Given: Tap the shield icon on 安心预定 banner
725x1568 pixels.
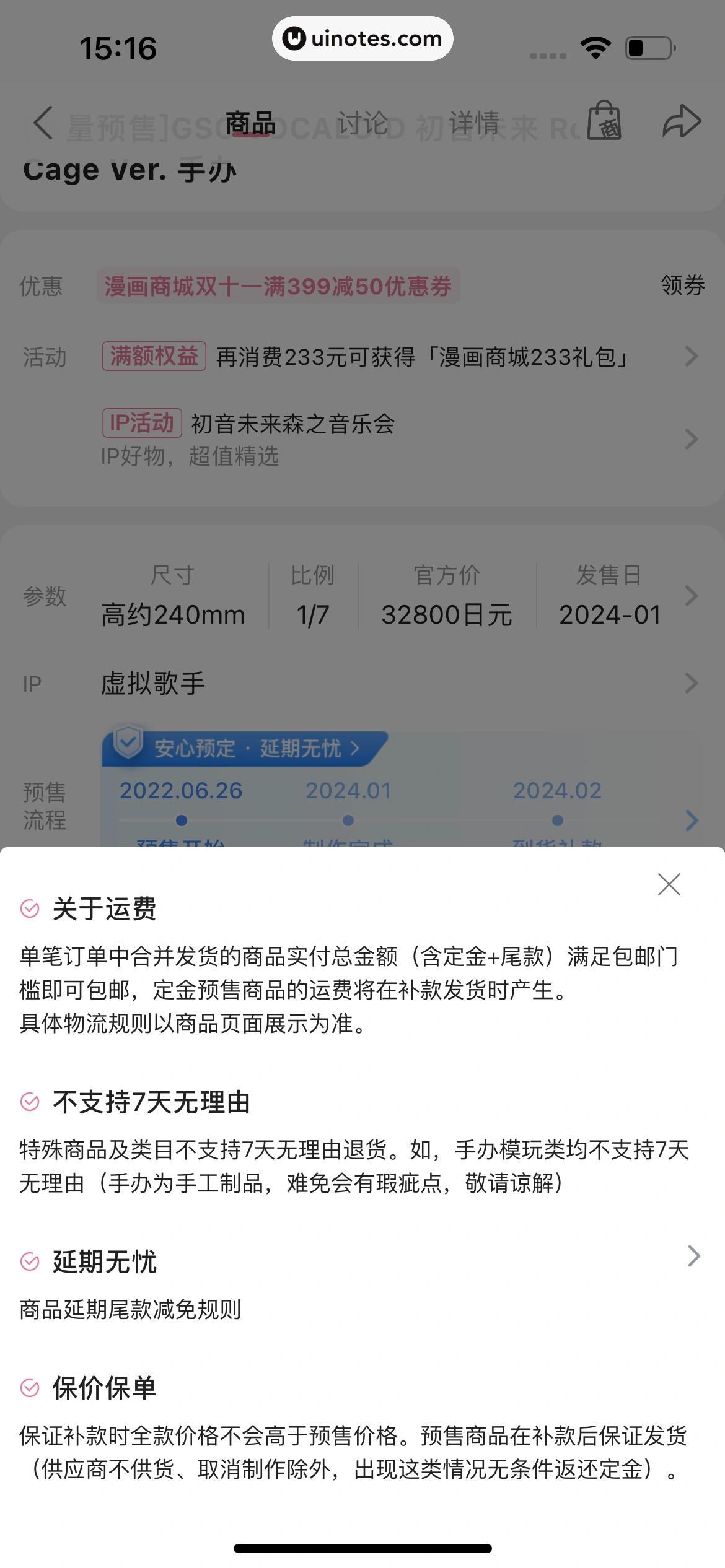Looking at the screenshot, I should 128,747.
